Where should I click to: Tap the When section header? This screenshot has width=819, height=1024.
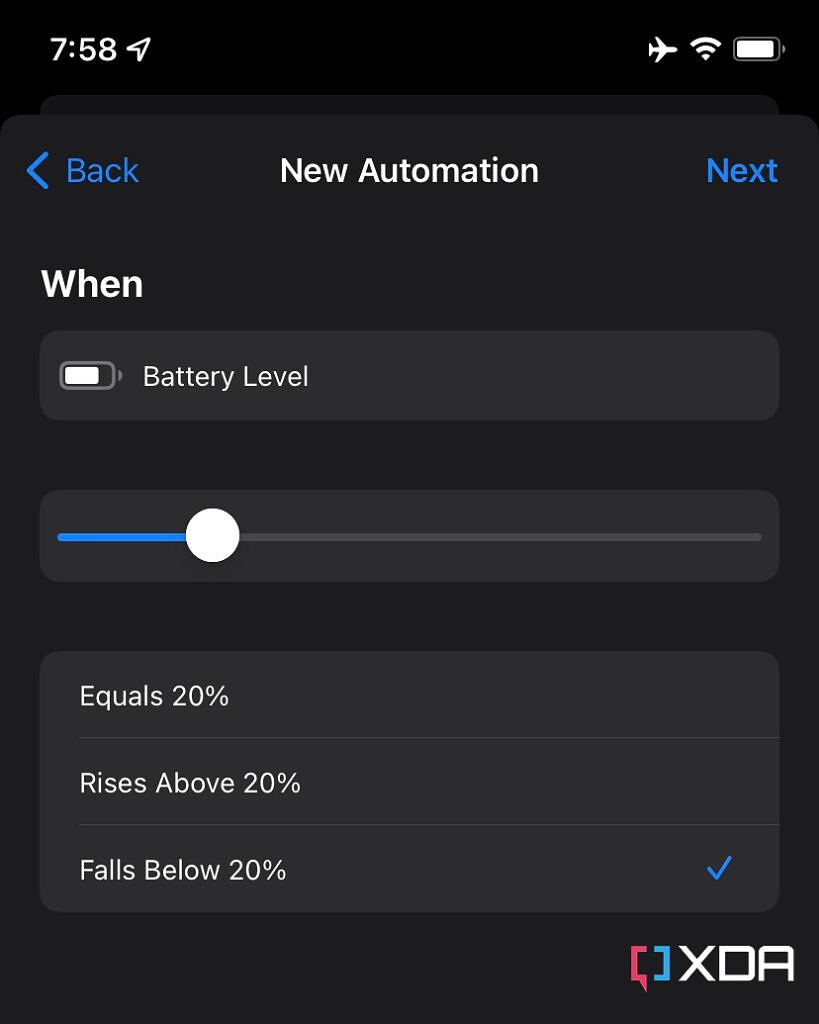click(x=91, y=284)
